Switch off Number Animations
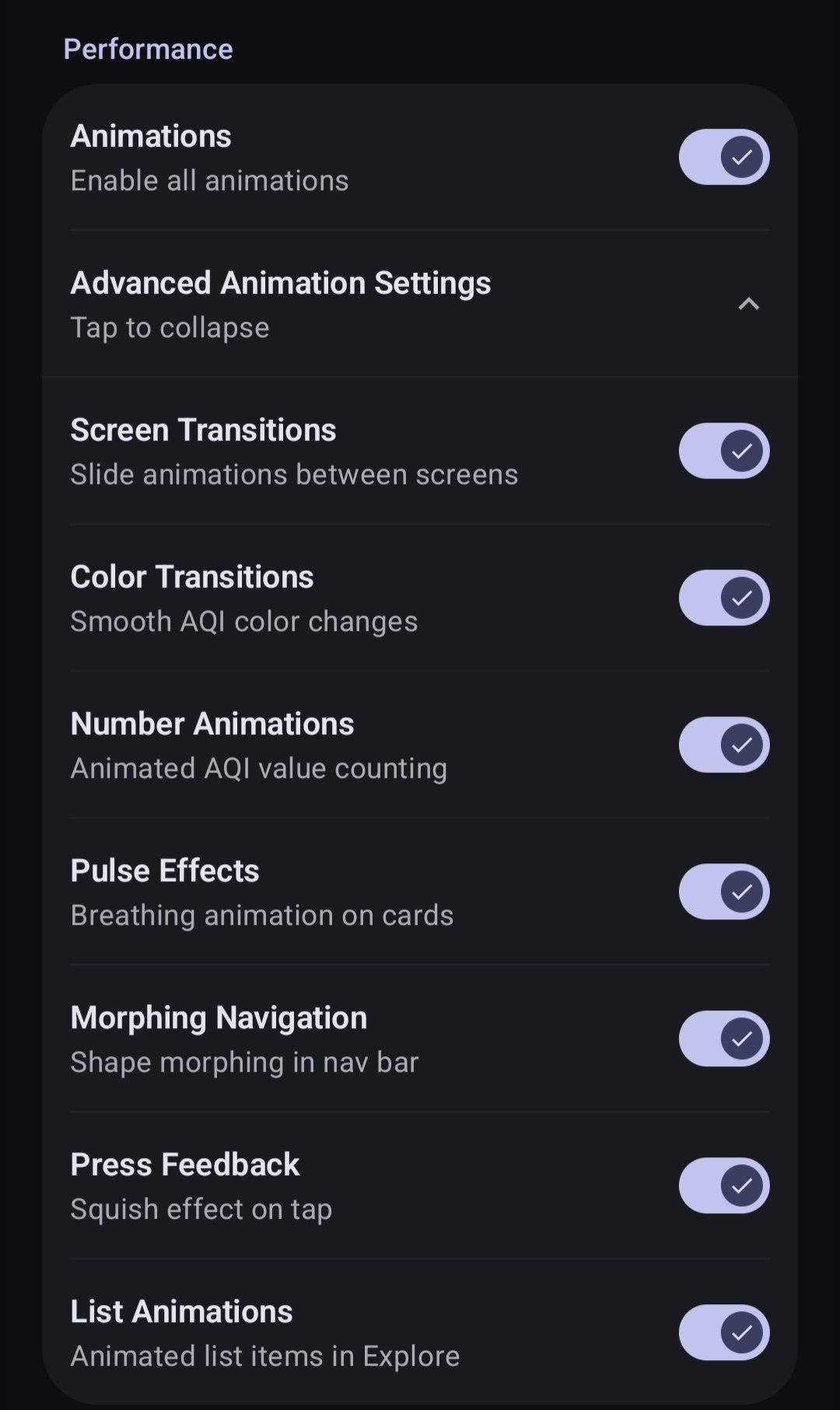The width and height of the screenshot is (840, 1410). 723,745
